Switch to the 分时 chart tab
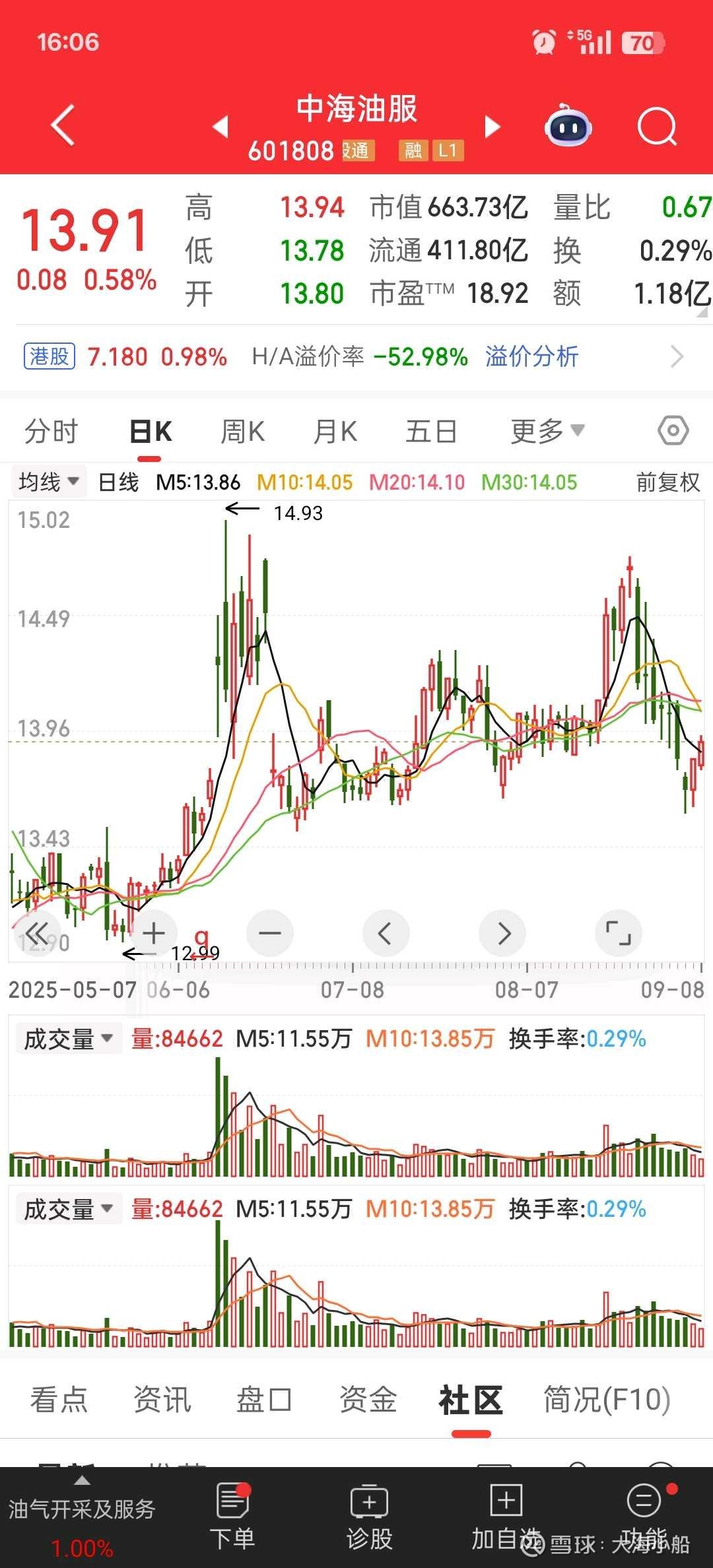713x1568 pixels. [51, 432]
